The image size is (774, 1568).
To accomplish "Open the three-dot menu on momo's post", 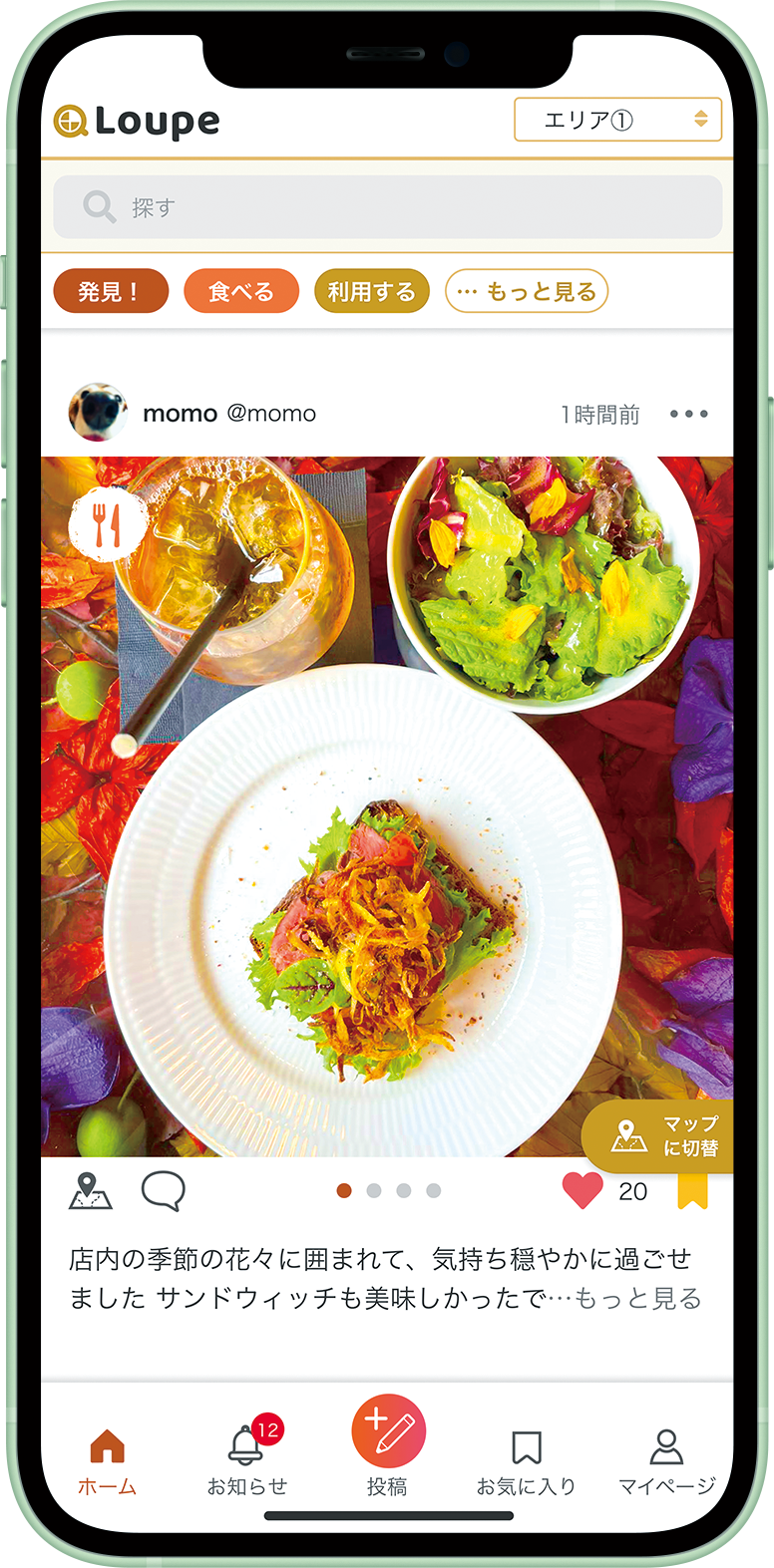I will [688, 414].
